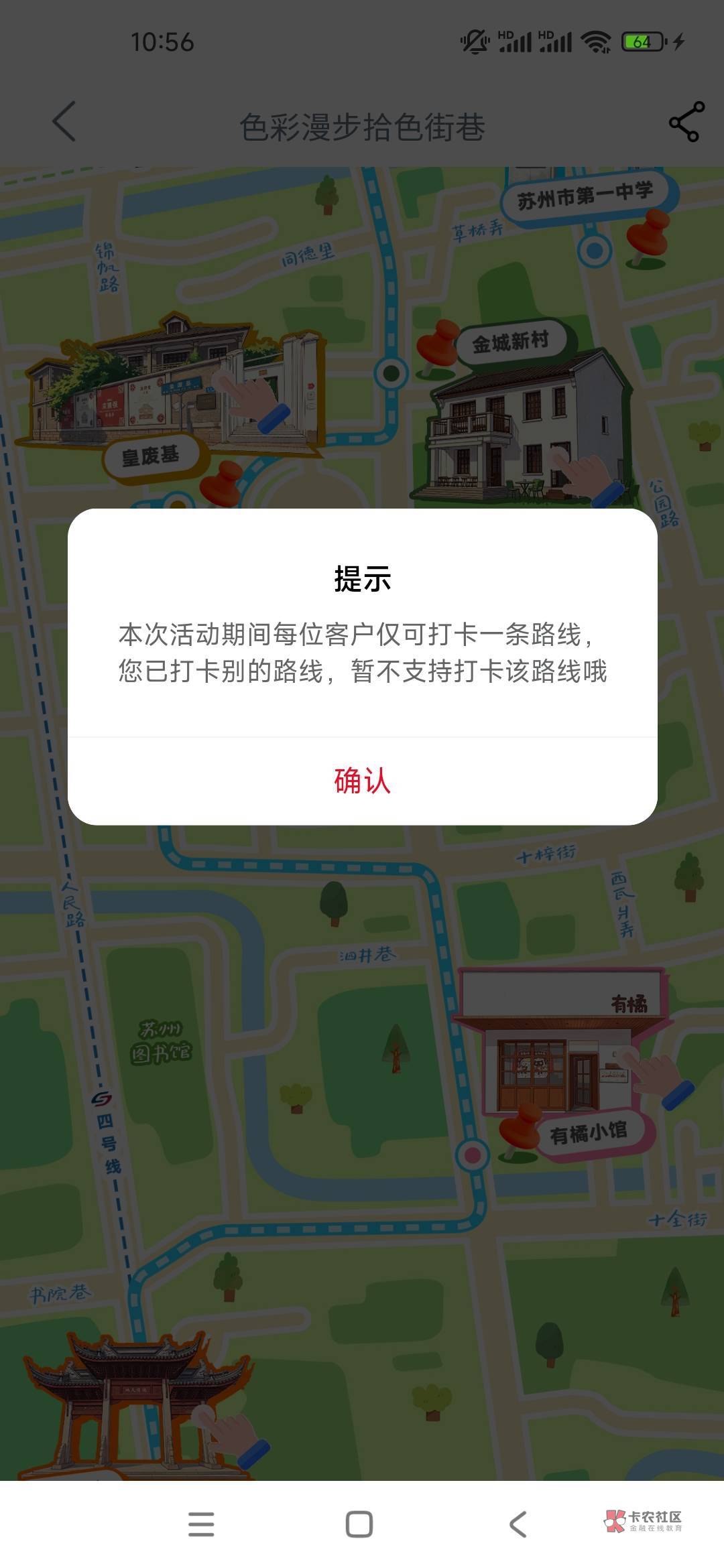724x1568 pixels.
Task: Go back using the top-left arrow
Action: coord(64,122)
